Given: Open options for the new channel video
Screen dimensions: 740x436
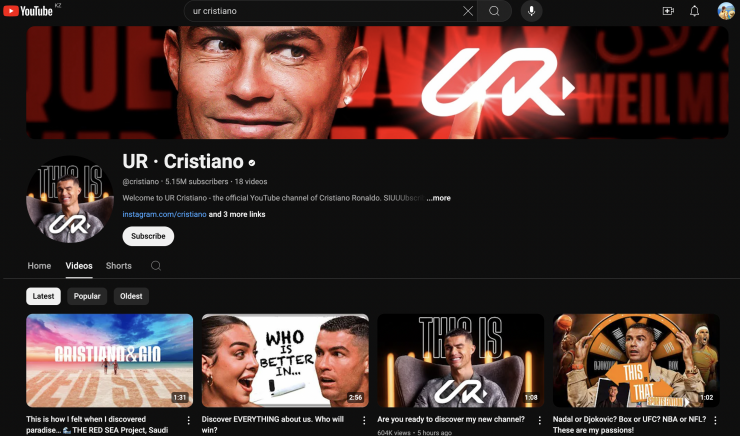Looking at the screenshot, I should click(539, 420).
